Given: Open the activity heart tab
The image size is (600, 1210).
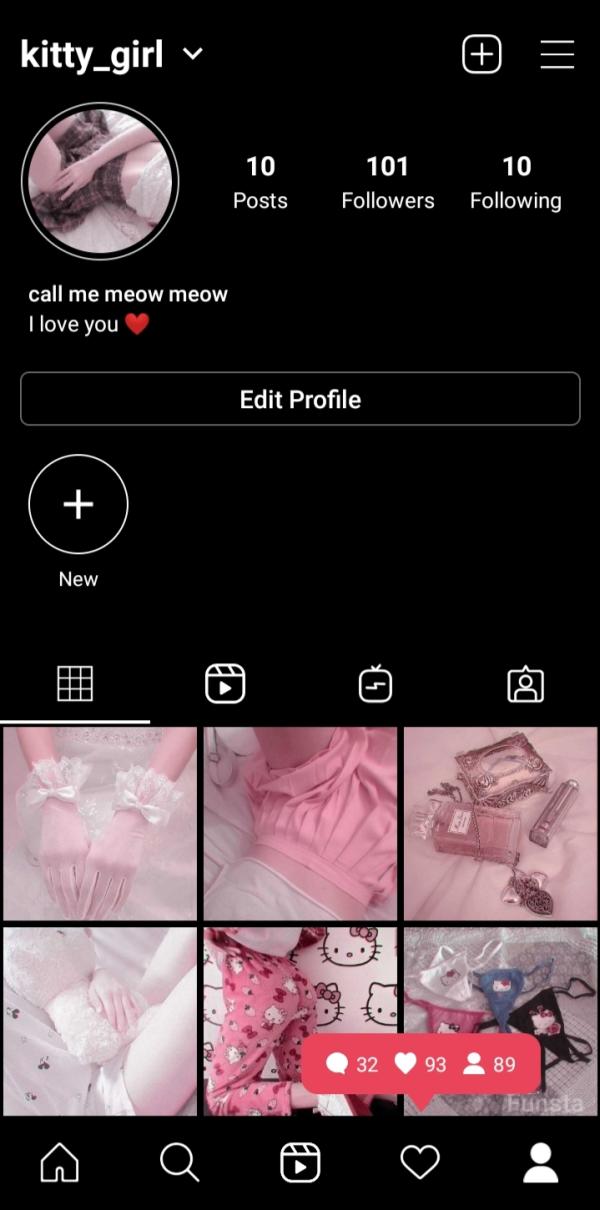Looking at the screenshot, I should tap(420, 1163).
